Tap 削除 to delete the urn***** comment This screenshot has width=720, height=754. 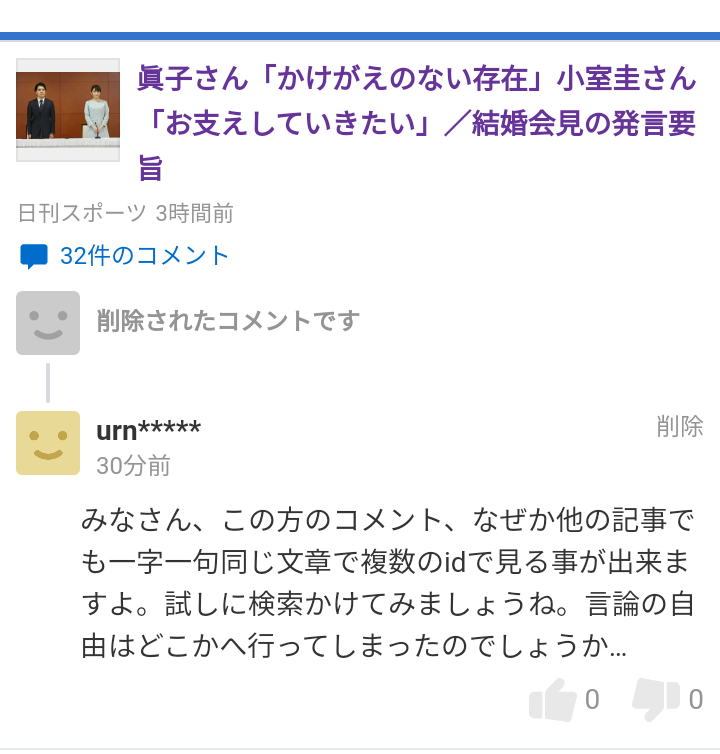tap(680, 427)
